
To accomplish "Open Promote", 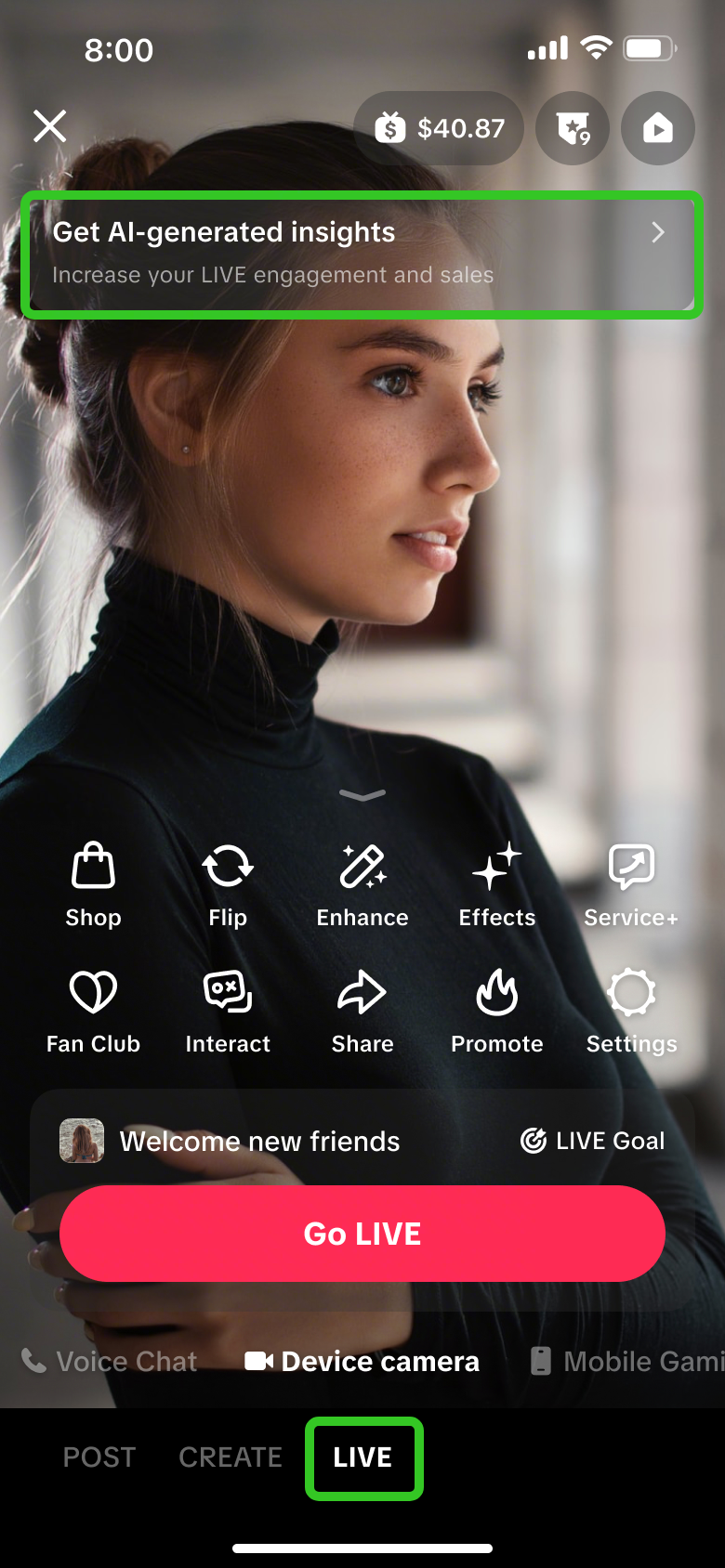I will (x=497, y=1012).
